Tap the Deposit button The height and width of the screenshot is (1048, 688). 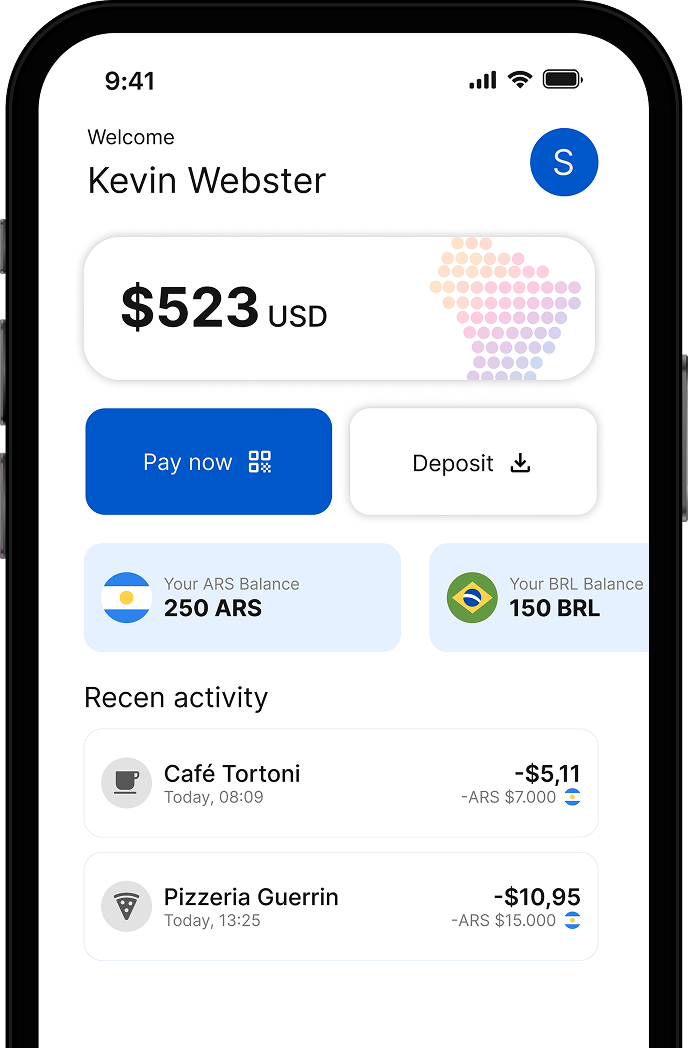(x=473, y=462)
